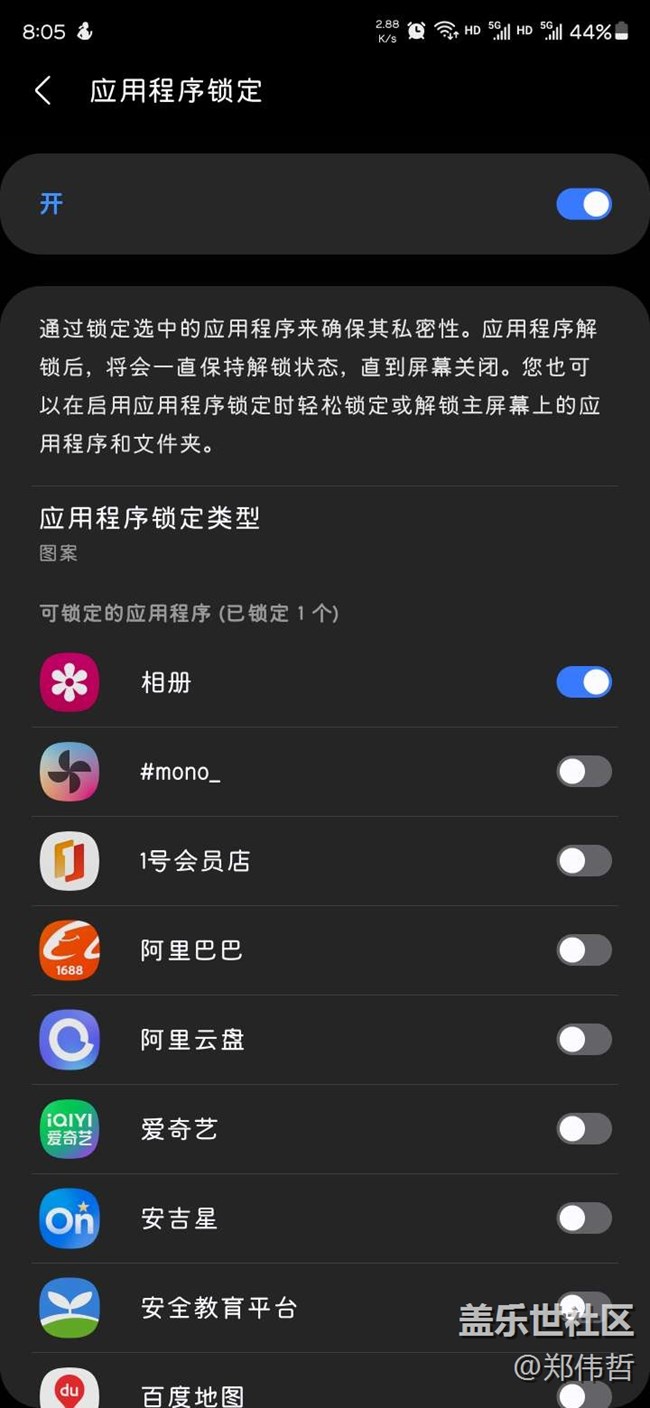Toggle lock for 1号会员店
The height and width of the screenshot is (1408, 650).
tap(584, 860)
